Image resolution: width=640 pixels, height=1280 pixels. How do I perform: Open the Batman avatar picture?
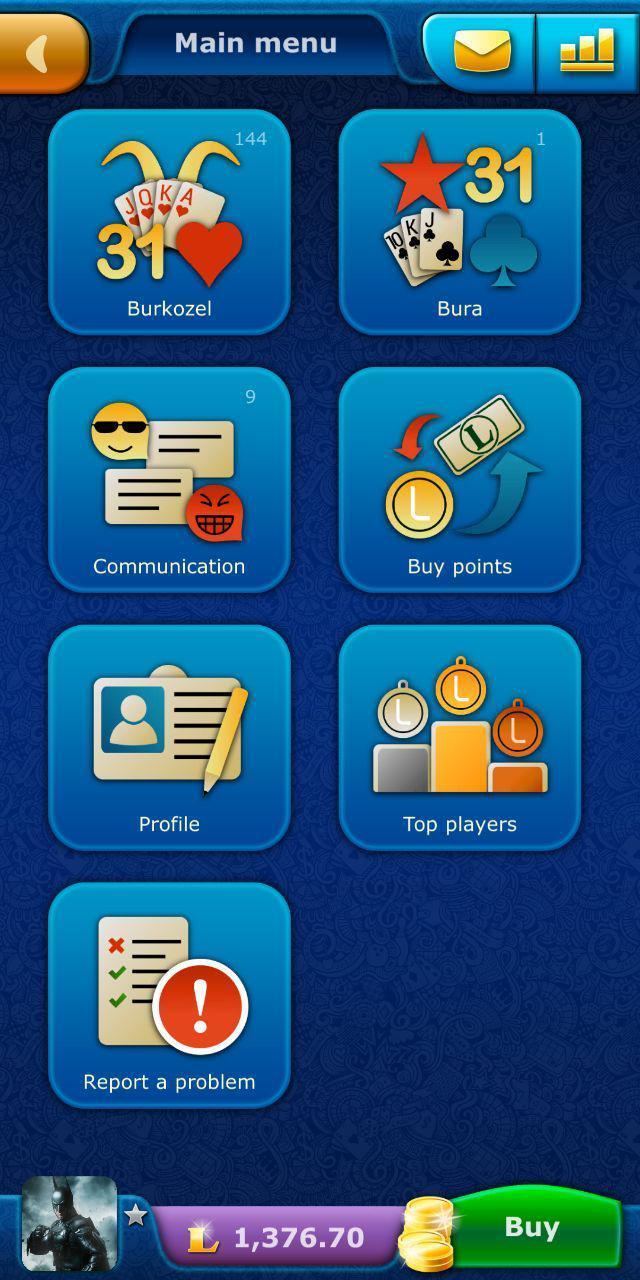click(x=69, y=1224)
